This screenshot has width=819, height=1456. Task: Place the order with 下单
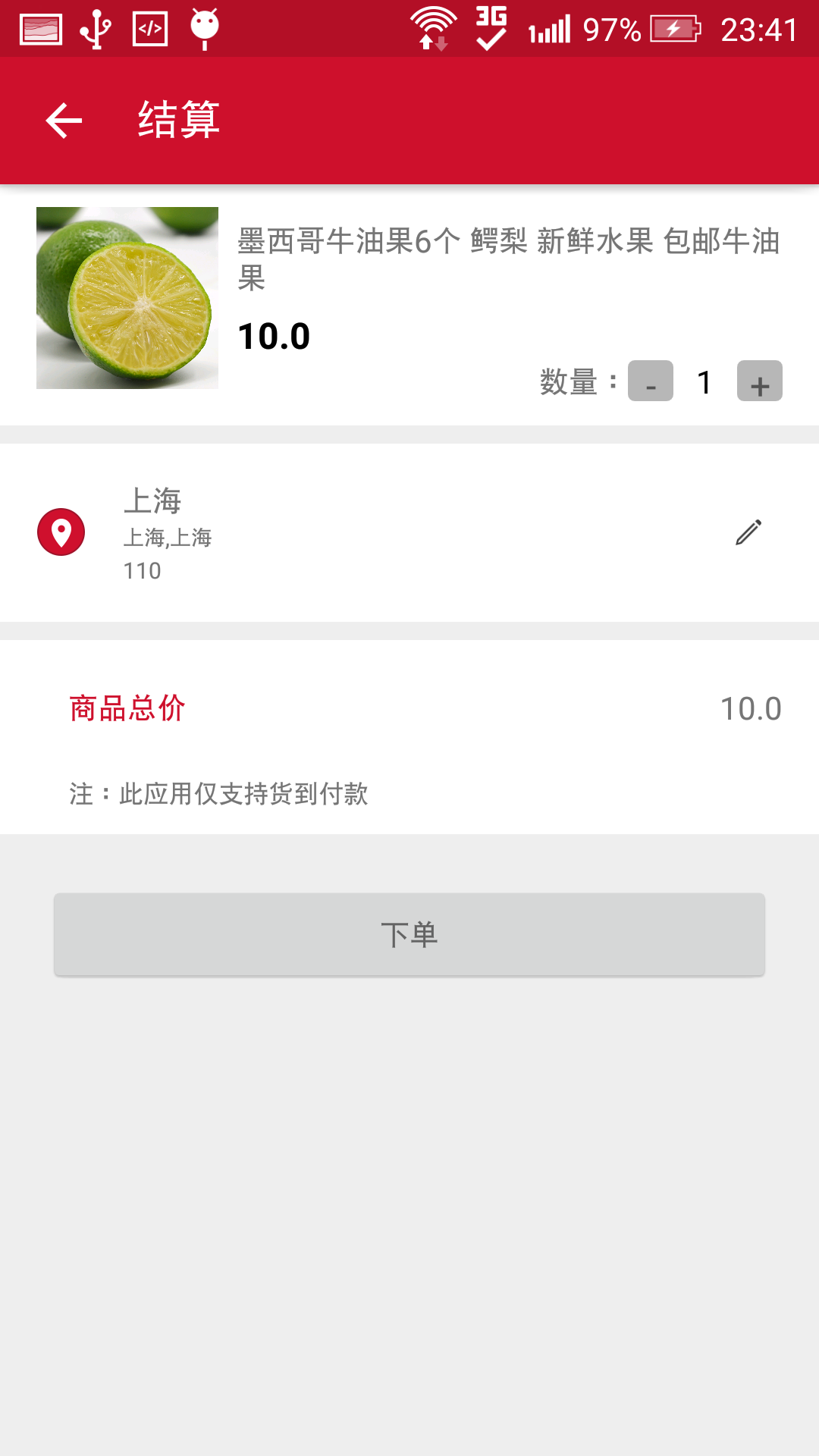click(x=409, y=934)
